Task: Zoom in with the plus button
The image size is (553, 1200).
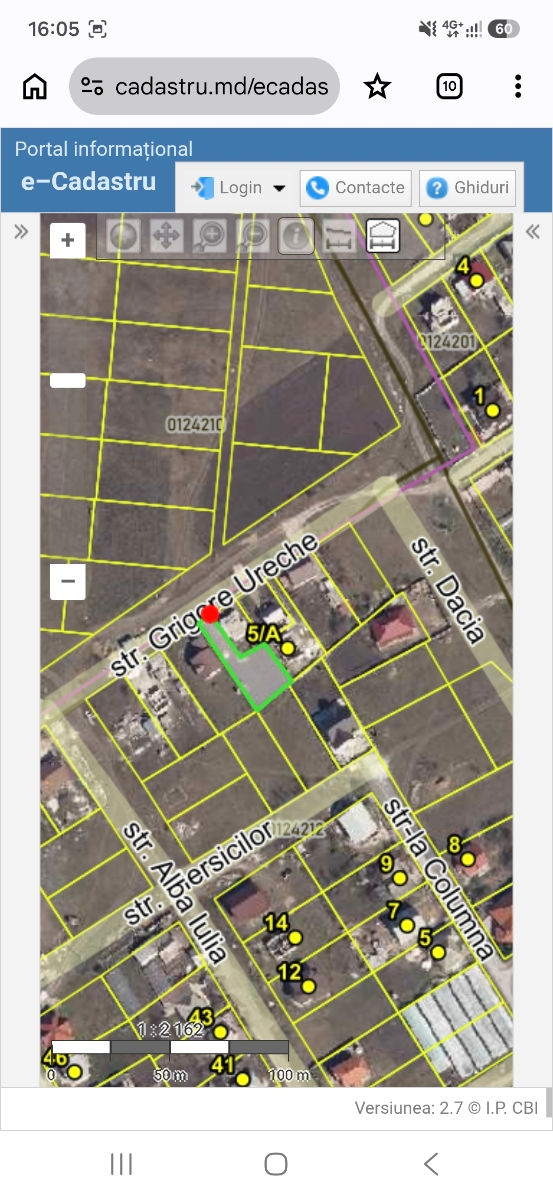Action: 68,240
